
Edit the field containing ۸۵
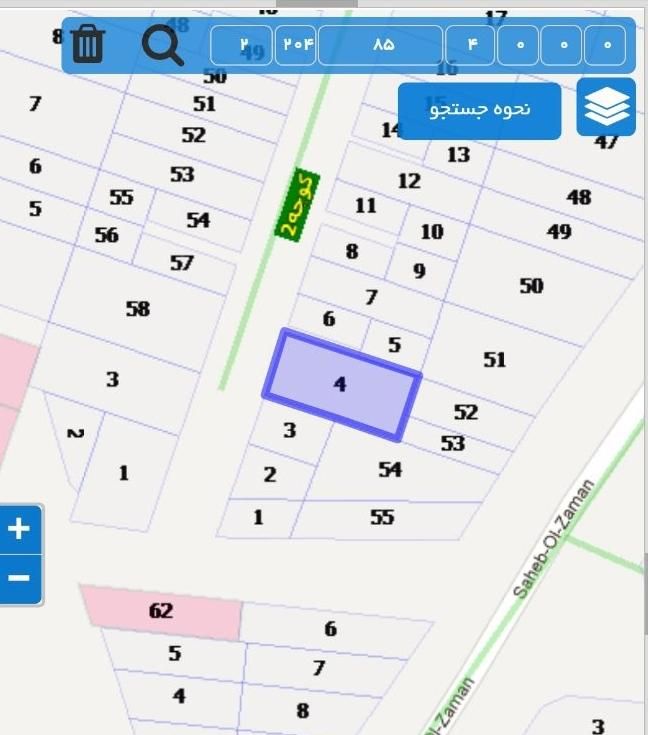(x=380, y=45)
